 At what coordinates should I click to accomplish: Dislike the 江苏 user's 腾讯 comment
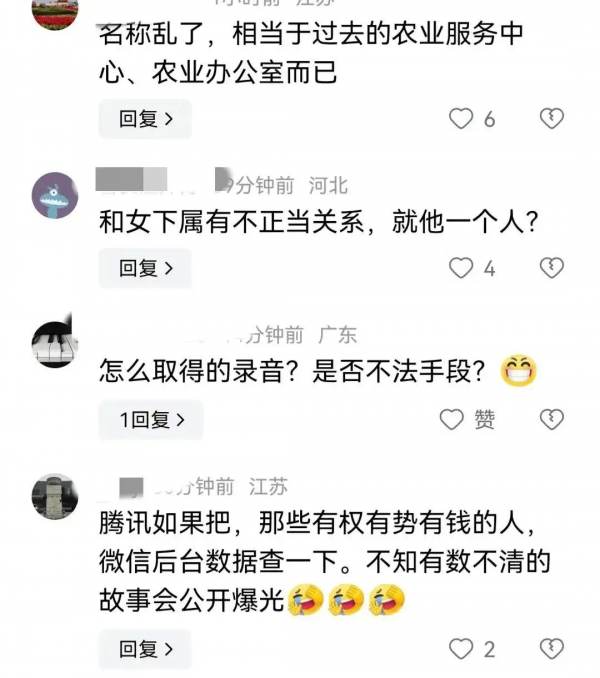pos(552,649)
